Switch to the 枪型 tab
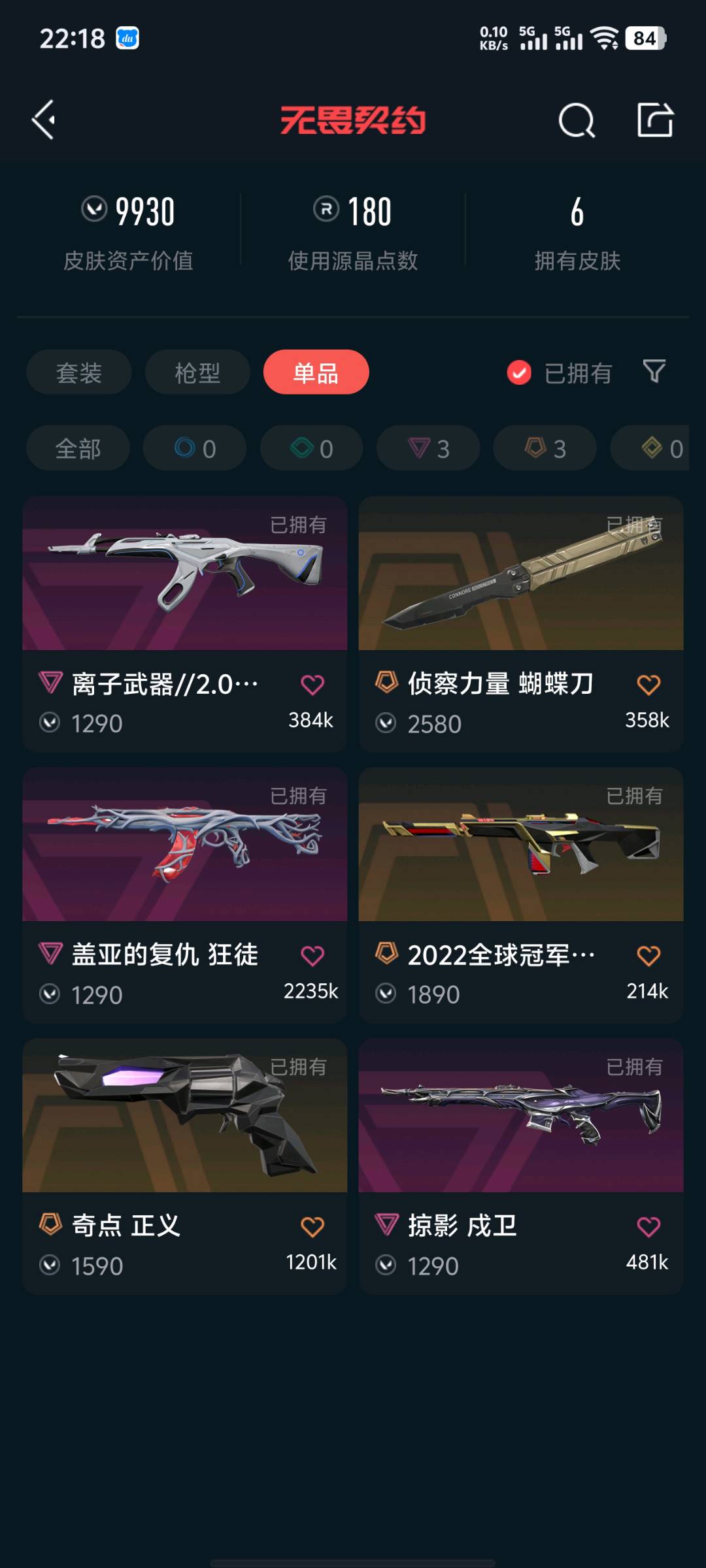 (x=197, y=372)
